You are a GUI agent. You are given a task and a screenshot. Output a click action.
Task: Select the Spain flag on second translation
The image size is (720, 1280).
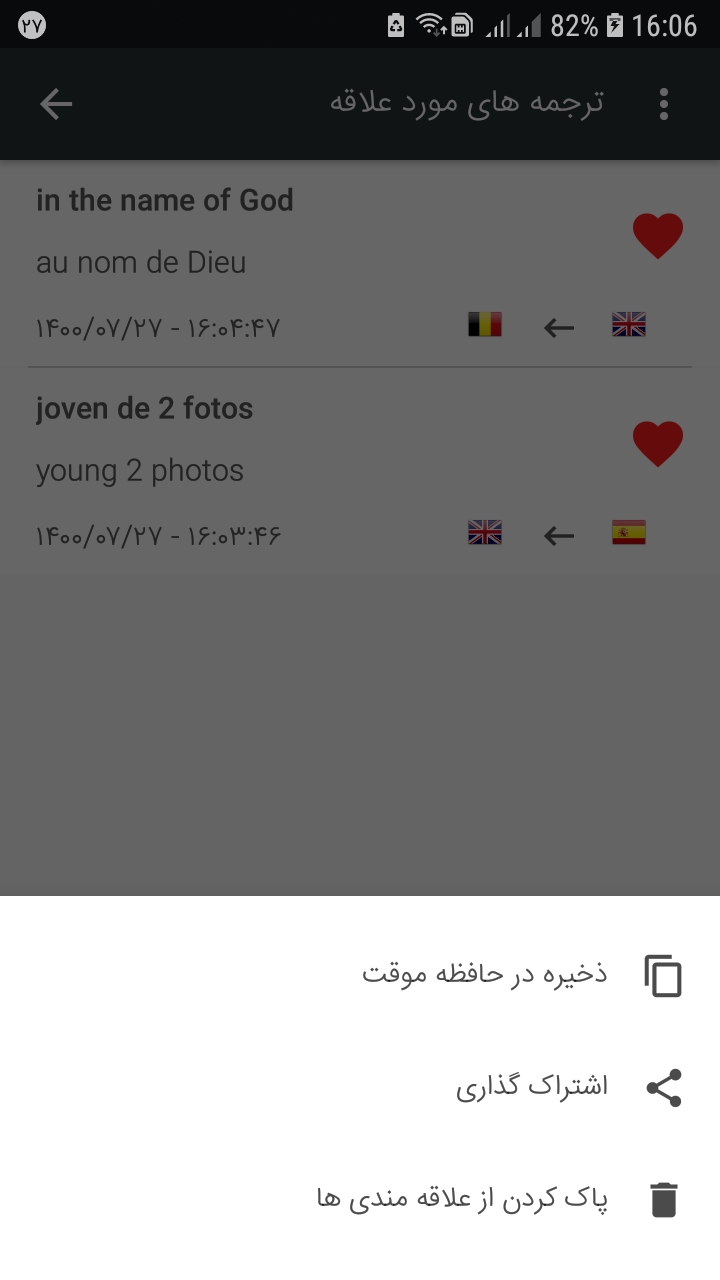628,531
